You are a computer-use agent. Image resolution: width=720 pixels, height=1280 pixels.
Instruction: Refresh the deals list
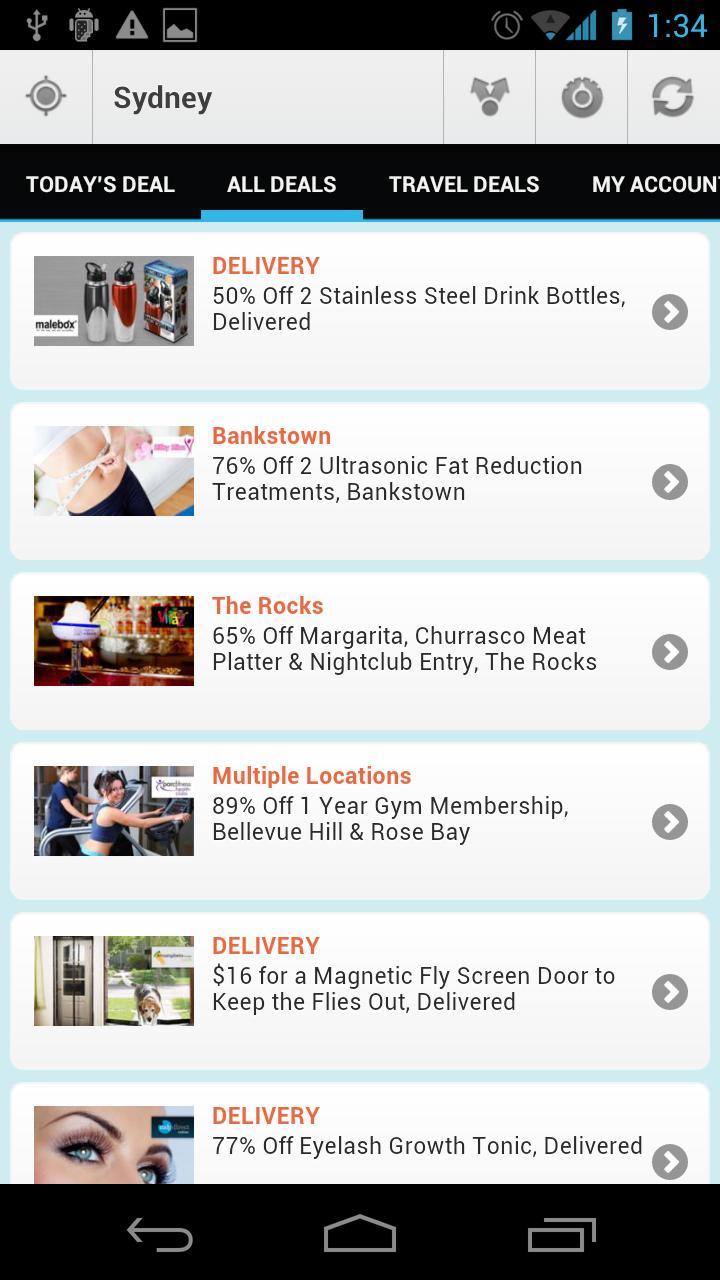click(x=673, y=97)
